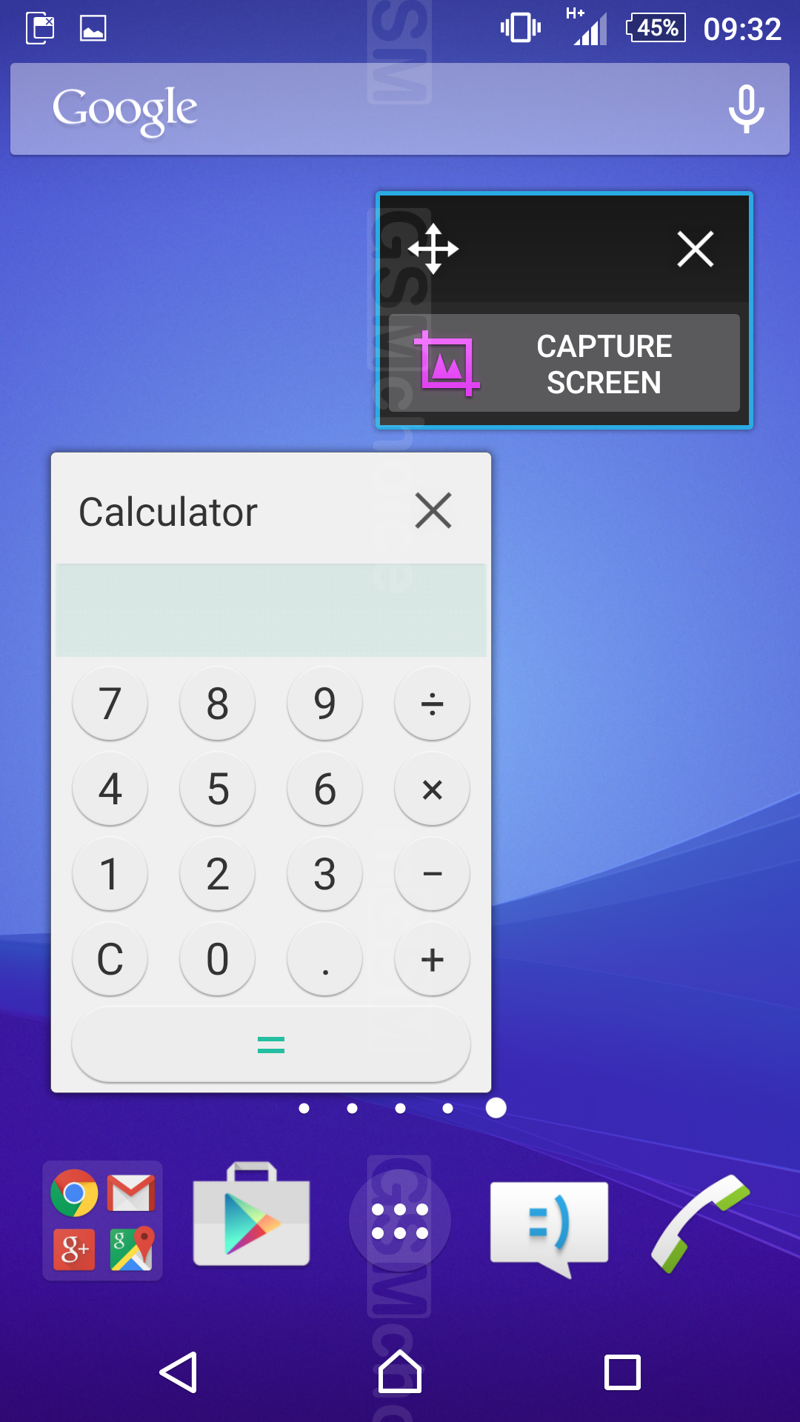Select the divide operator

tap(432, 704)
